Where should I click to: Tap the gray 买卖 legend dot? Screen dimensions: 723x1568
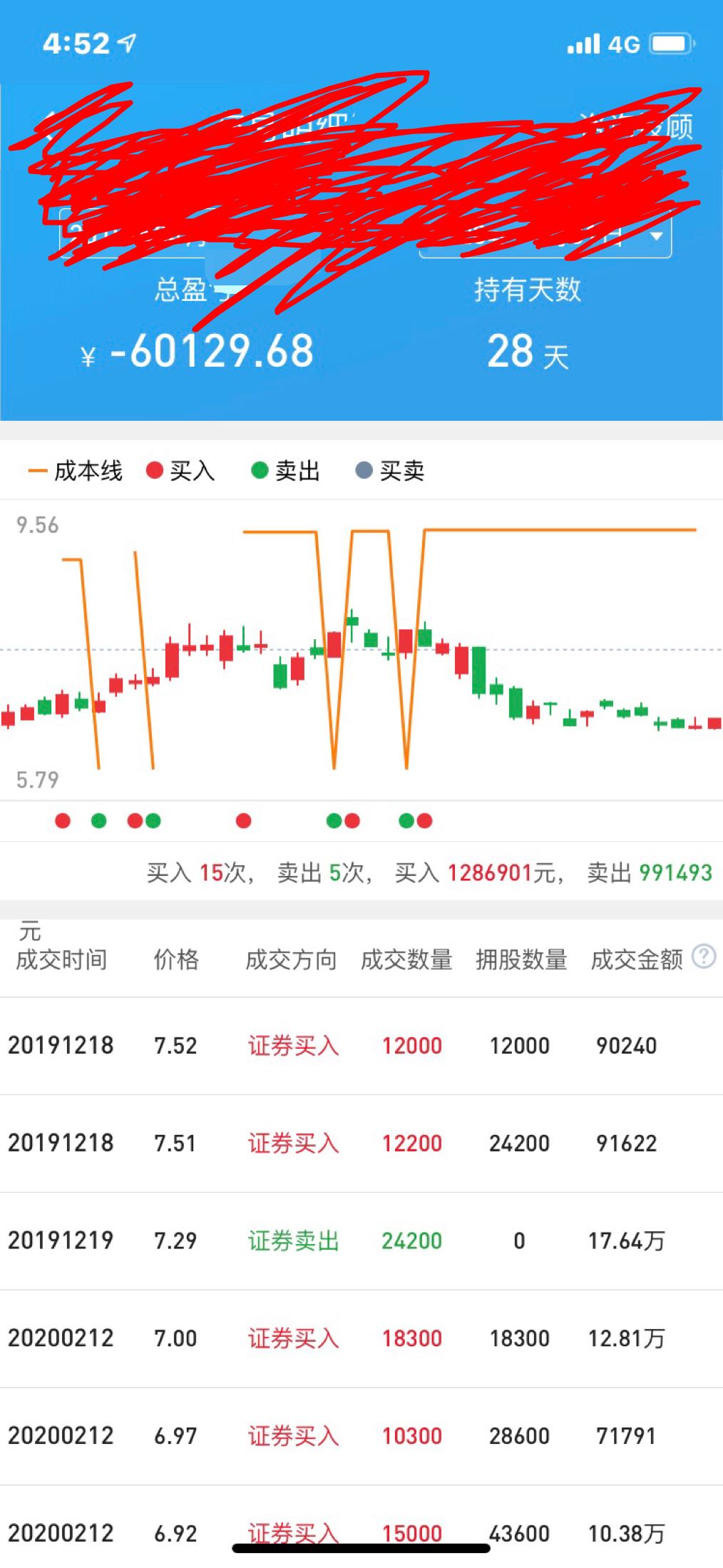[366, 471]
